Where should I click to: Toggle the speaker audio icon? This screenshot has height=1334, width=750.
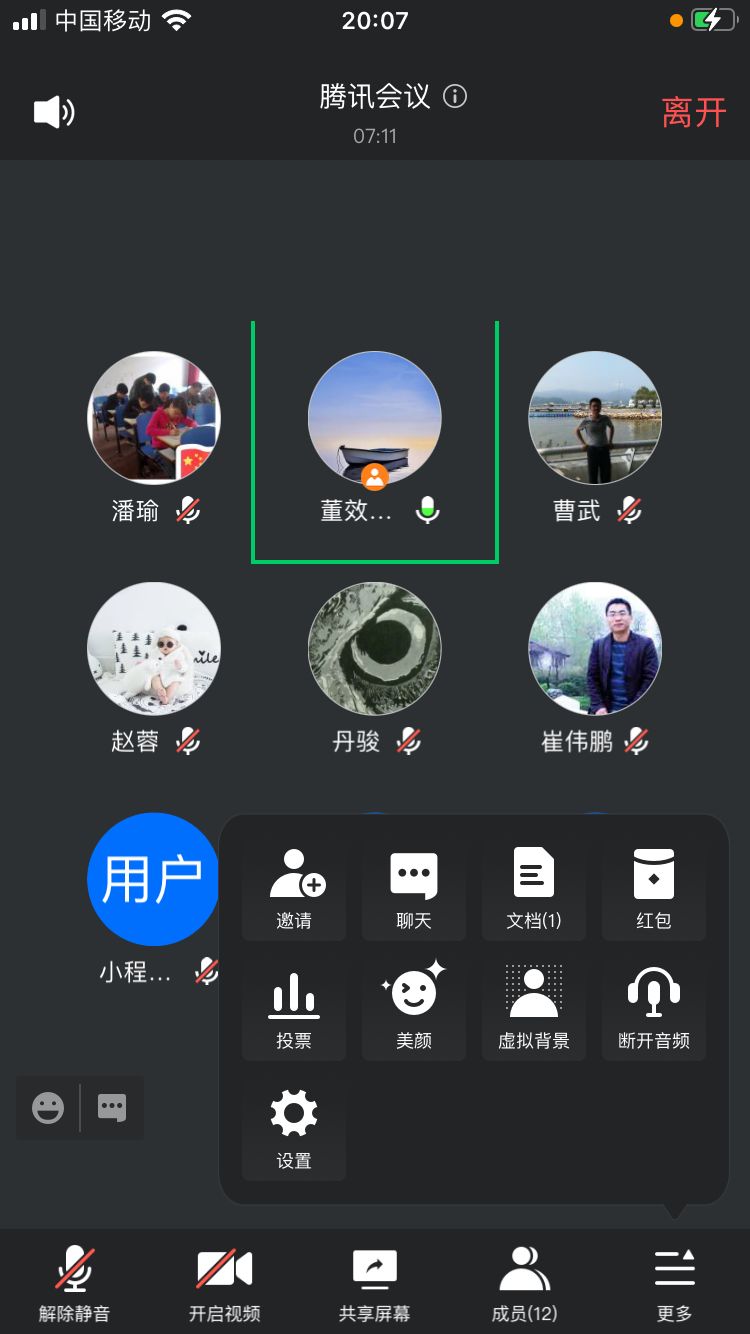tap(54, 112)
